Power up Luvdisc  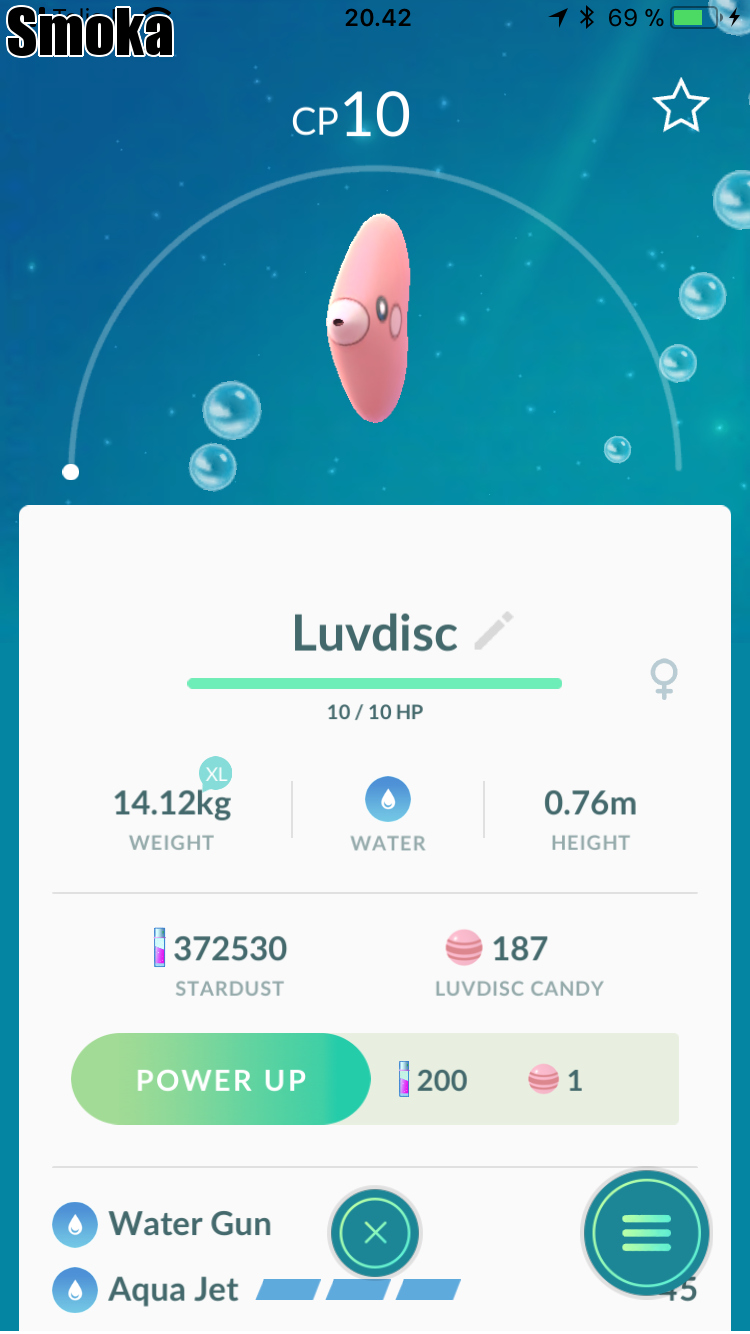pyautogui.click(x=221, y=1080)
